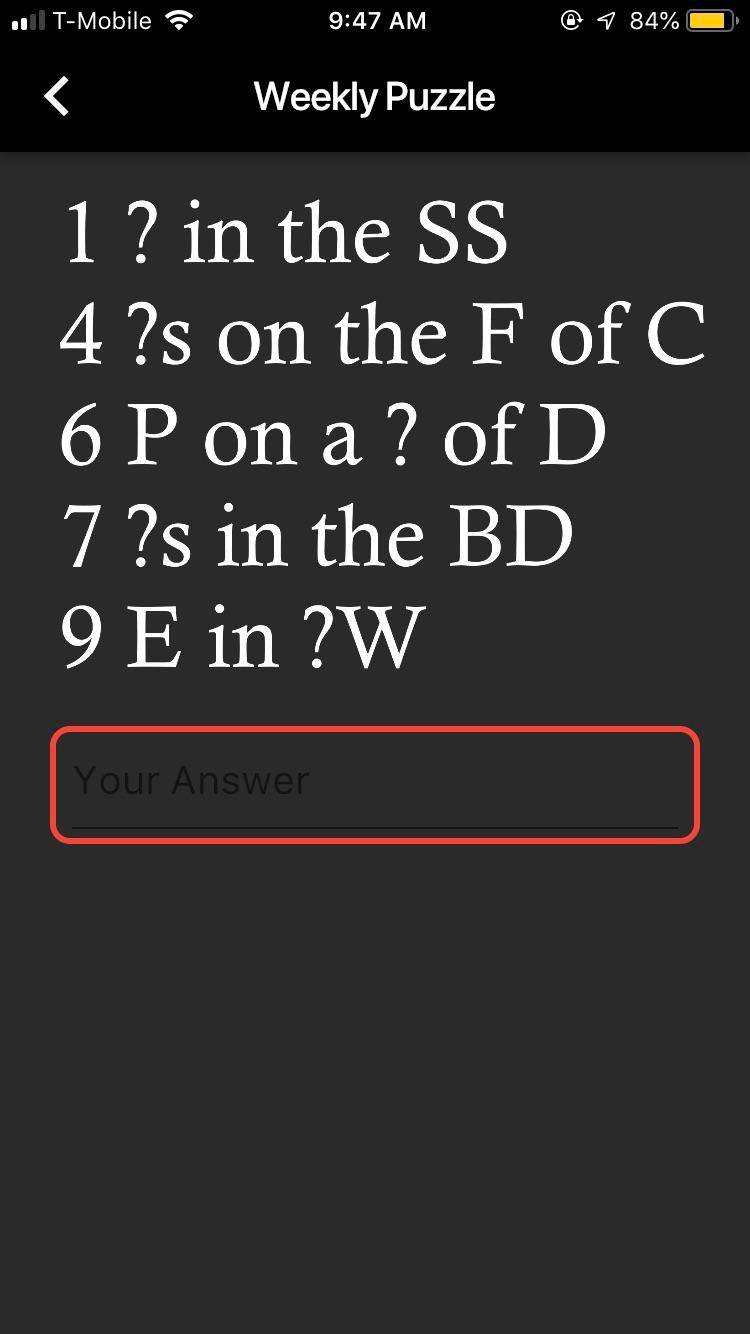Image resolution: width=750 pixels, height=1334 pixels.
Task: Tap the back chevron to leave Weekly Puzzle
Action: [56, 96]
